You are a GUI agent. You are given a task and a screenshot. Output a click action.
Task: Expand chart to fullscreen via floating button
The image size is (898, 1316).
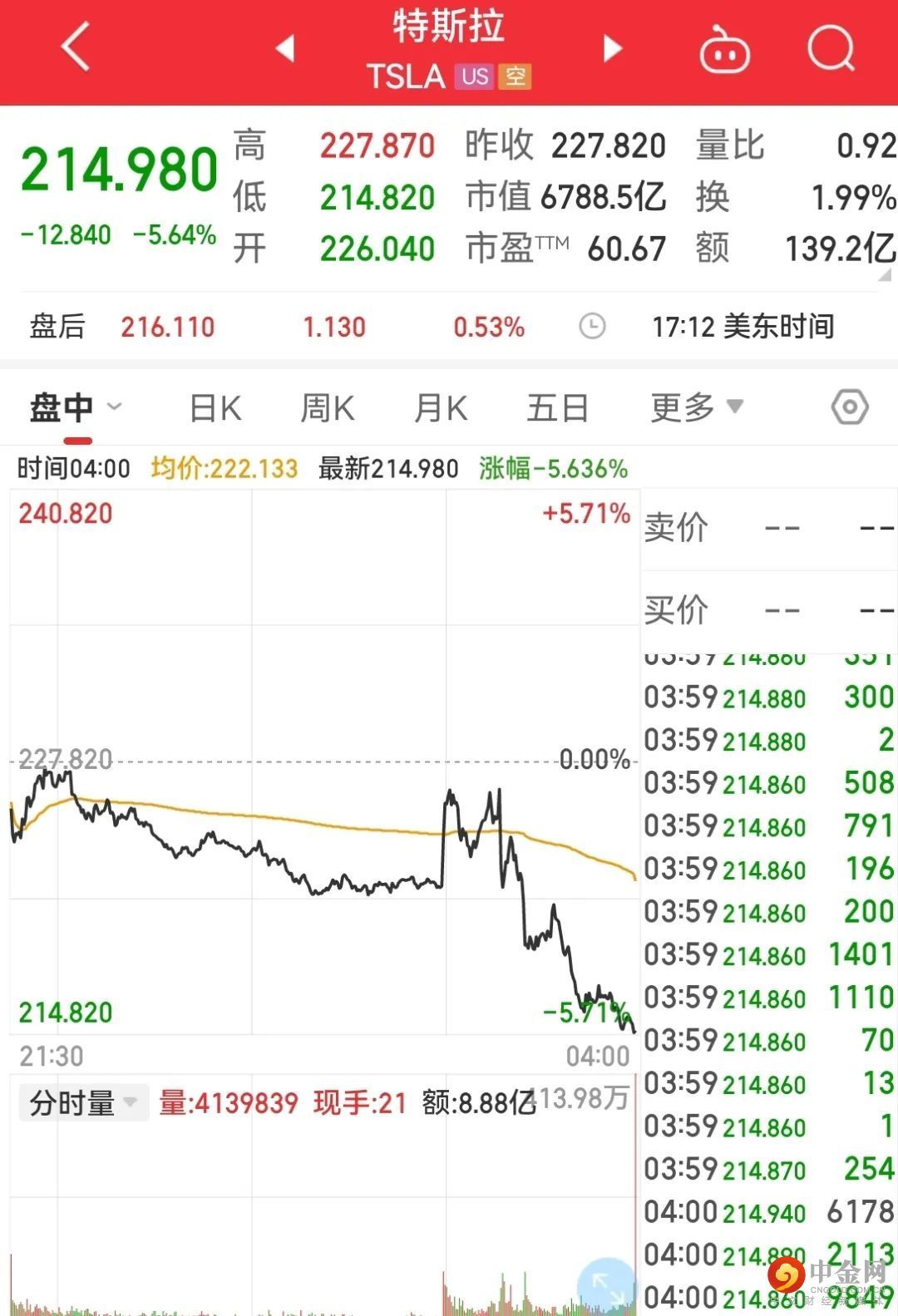point(607,1284)
